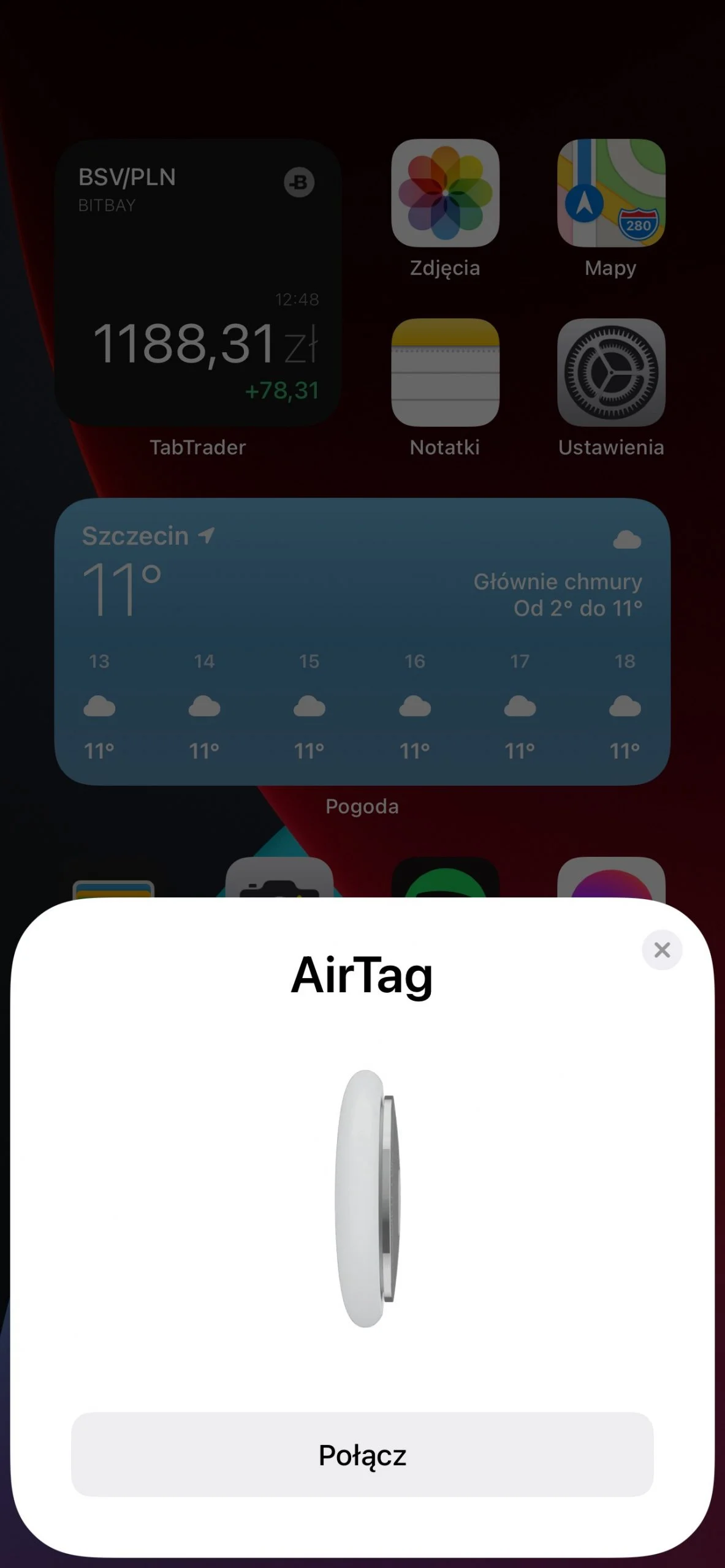725x1568 pixels.
Task: Tap the Połącz button to connect AirTag
Action: (x=362, y=1455)
